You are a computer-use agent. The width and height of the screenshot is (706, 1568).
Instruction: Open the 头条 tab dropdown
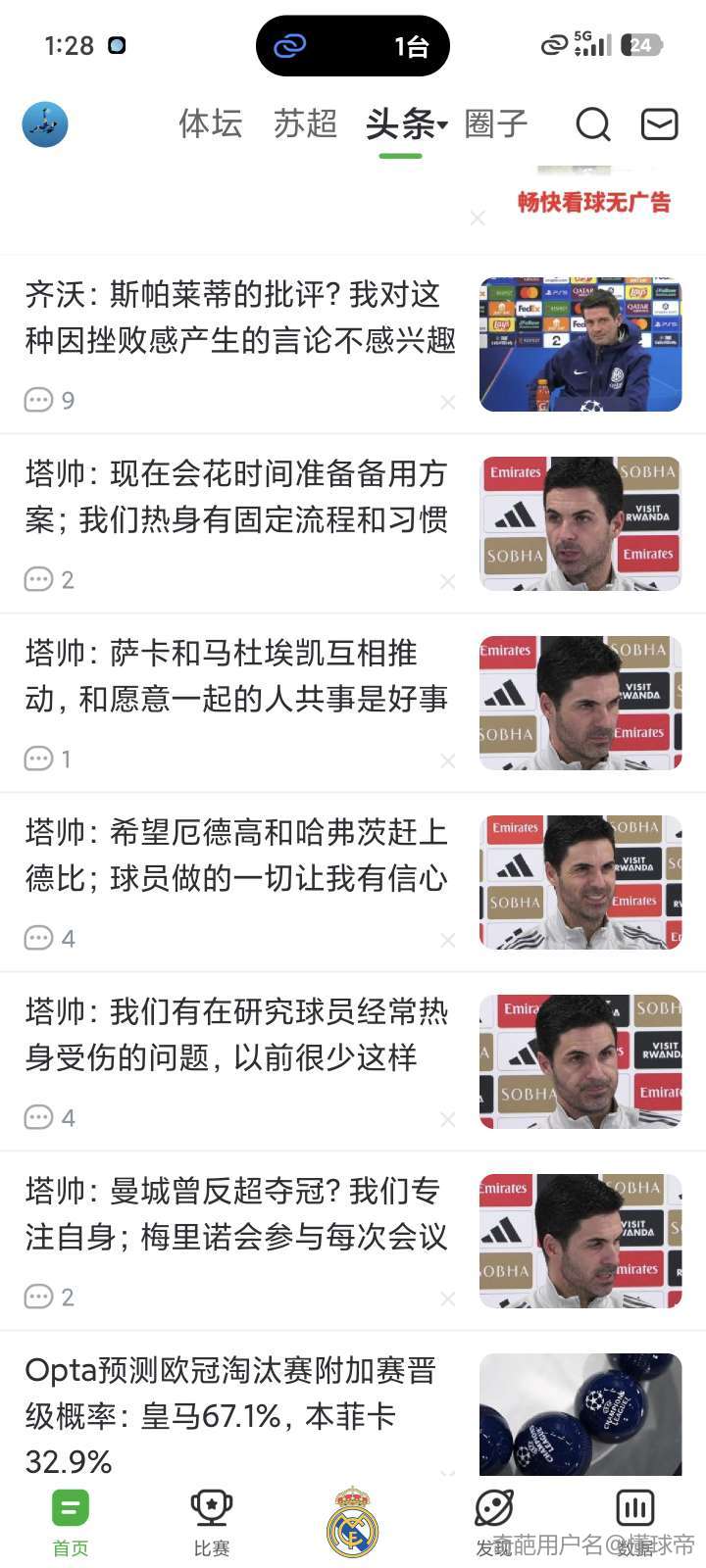tap(406, 124)
